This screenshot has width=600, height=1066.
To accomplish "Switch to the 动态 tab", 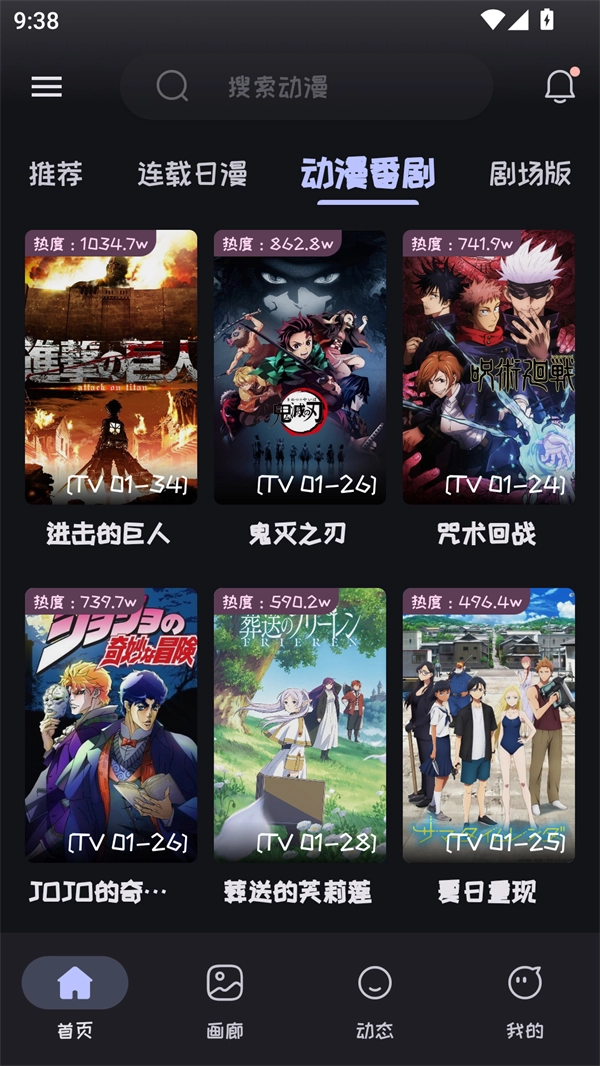I will click(375, 997).
